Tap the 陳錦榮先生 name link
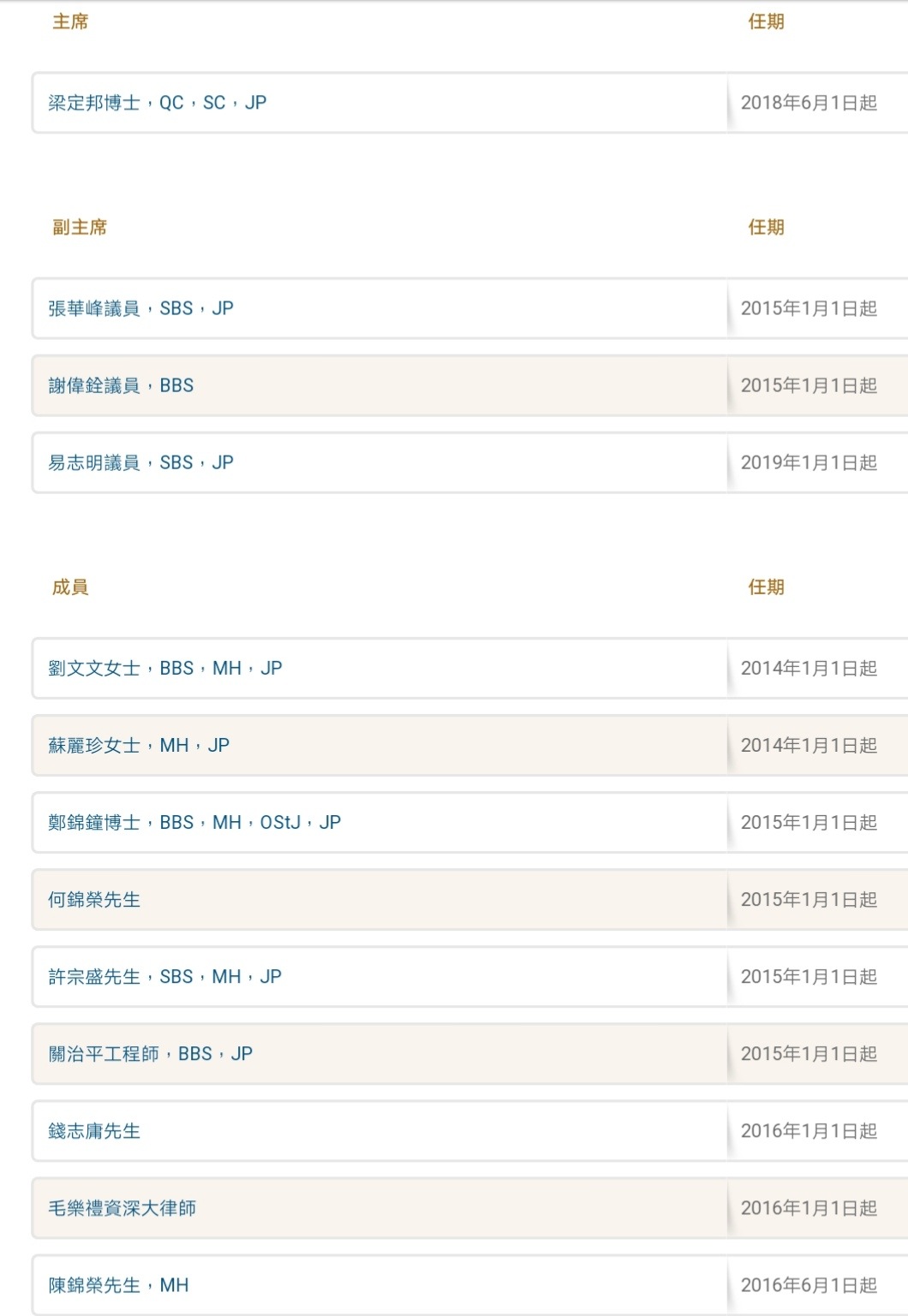This screenshot has height=1316, width=908. 118,1284
